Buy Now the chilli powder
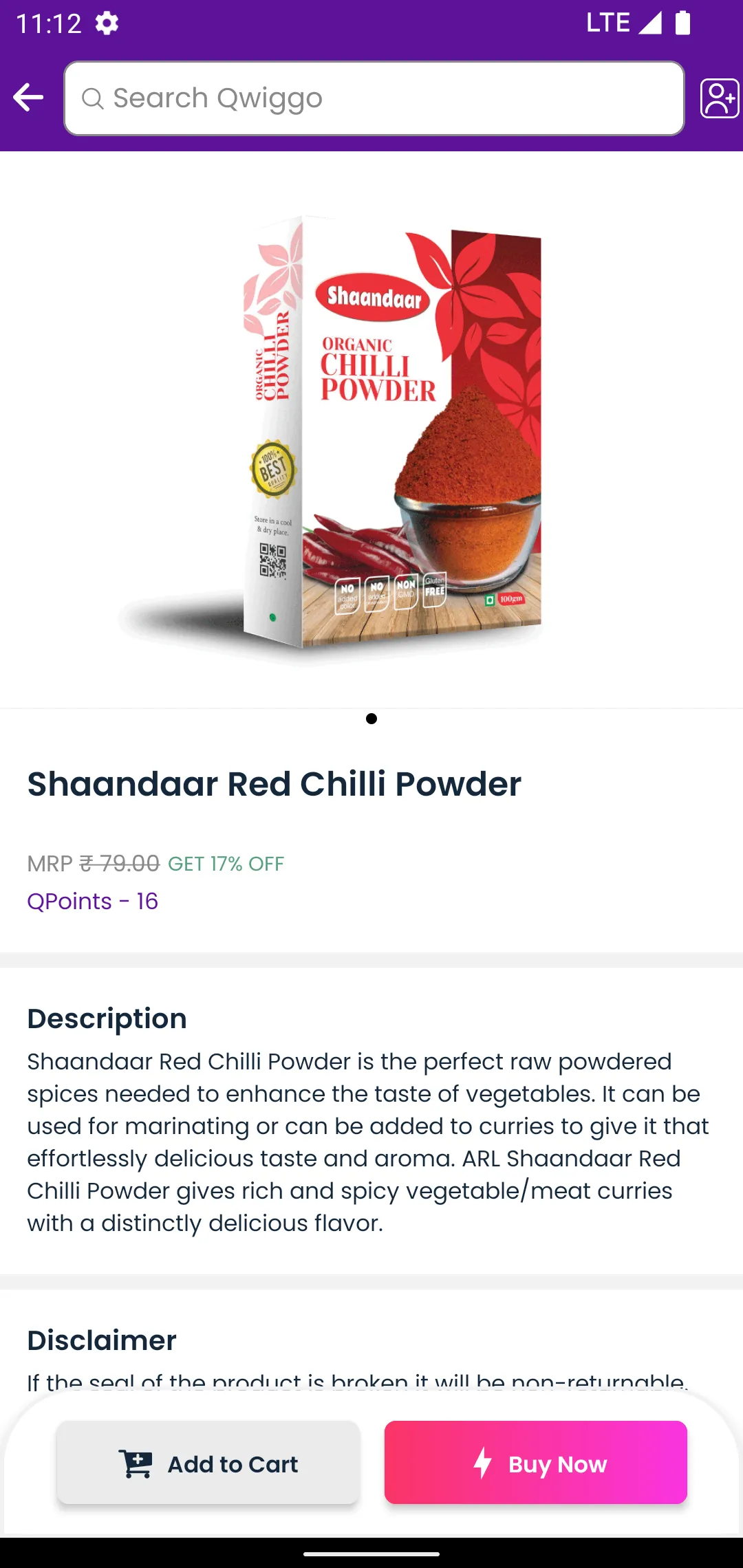The width and height of the screenshot is (743, 1568). [x=536, y=1462]
